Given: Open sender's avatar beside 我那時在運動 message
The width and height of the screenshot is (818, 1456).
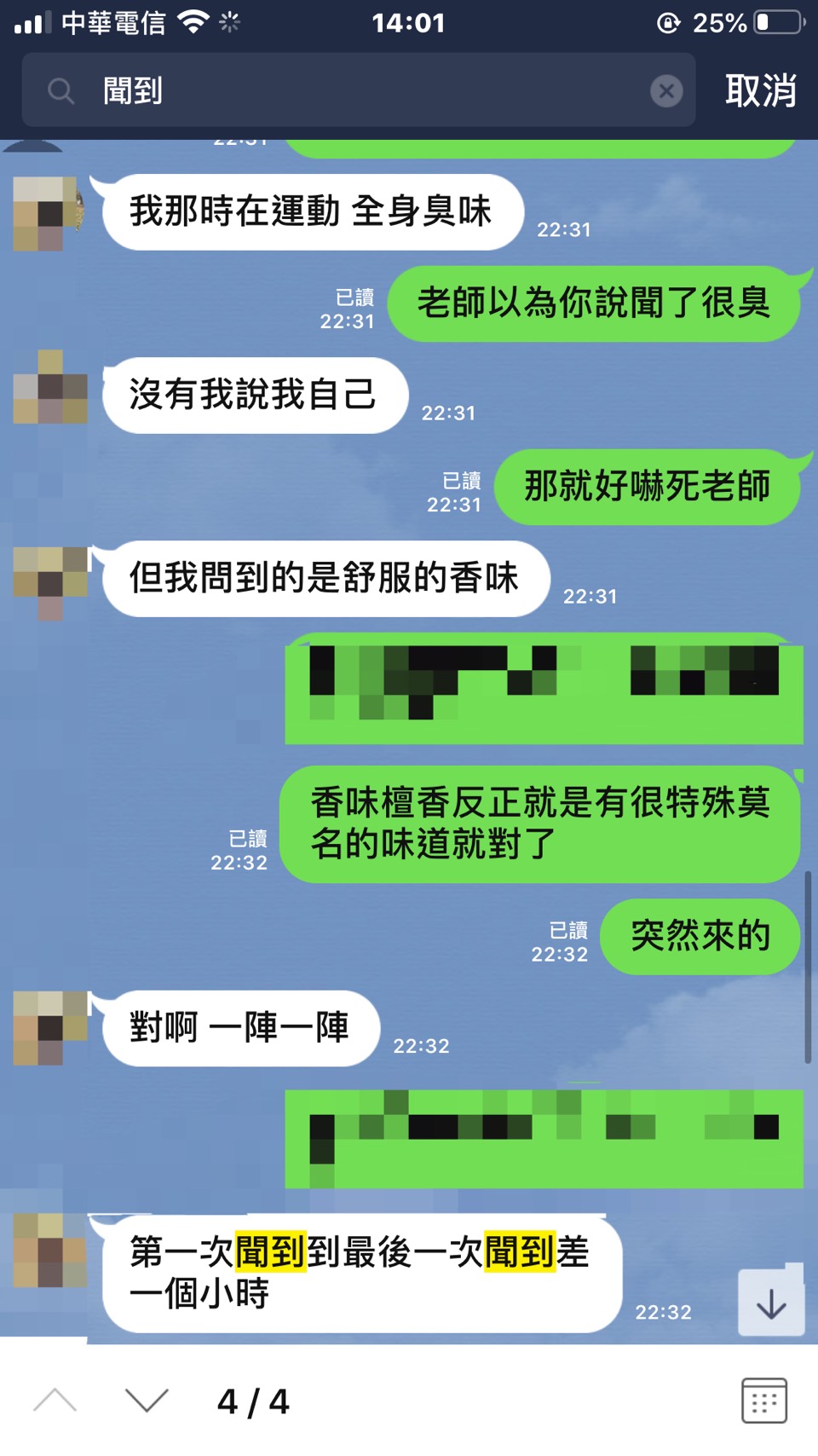Looking at the screenshot, I should (49, 213).
